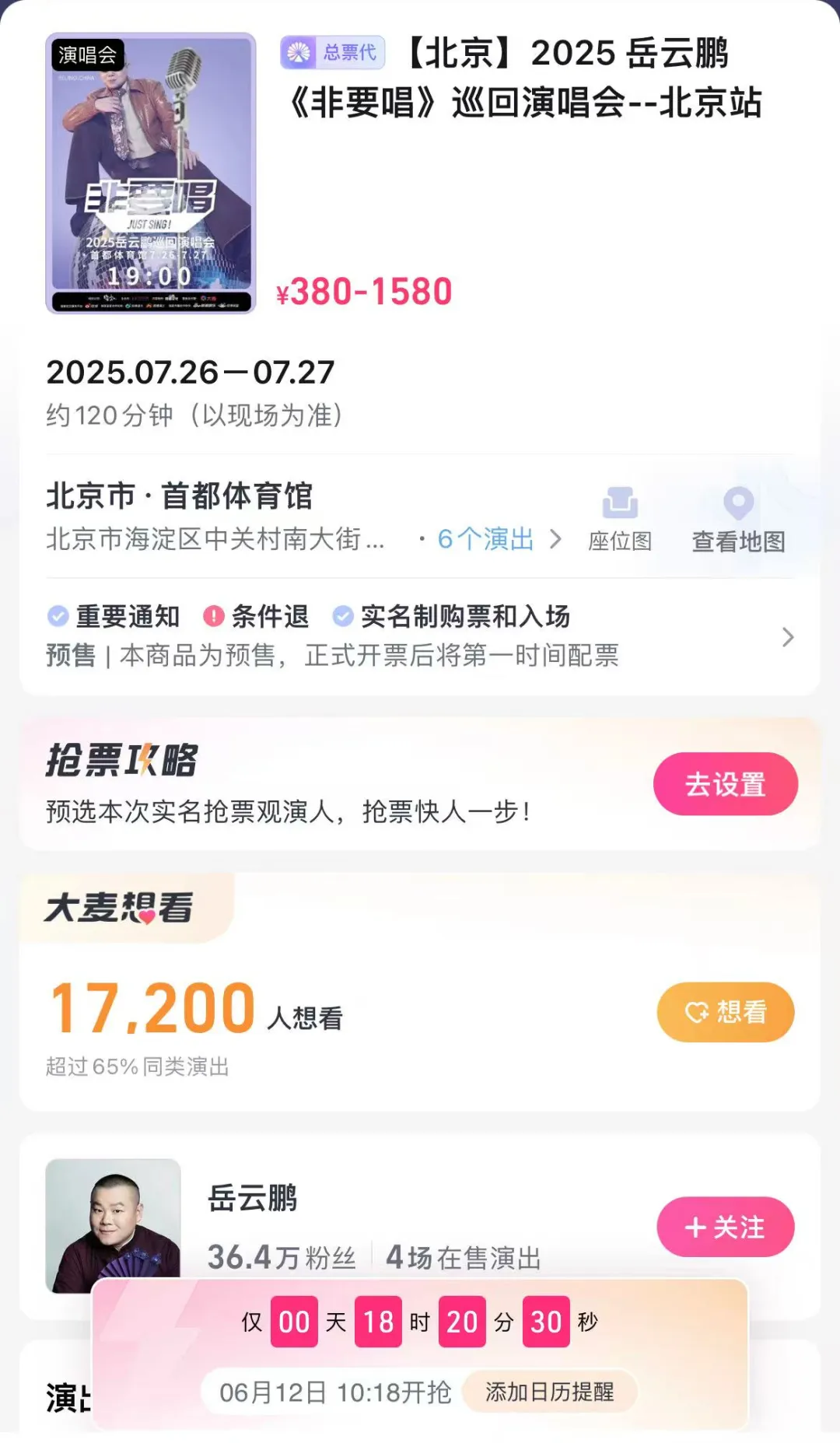Screen dimensions: 840x1443
Task: Tap the heart icon on 想看 button
Action: [697, 1011]
